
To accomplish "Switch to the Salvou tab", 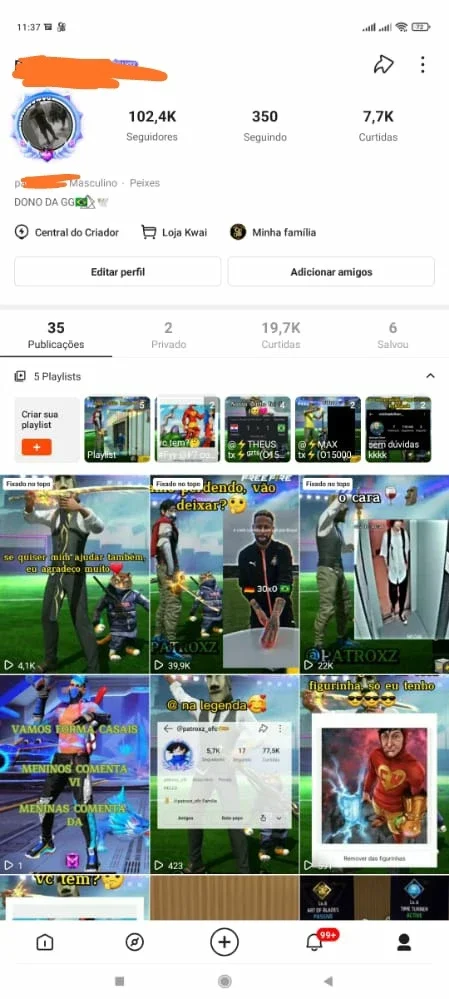I will tap(393, 336).
